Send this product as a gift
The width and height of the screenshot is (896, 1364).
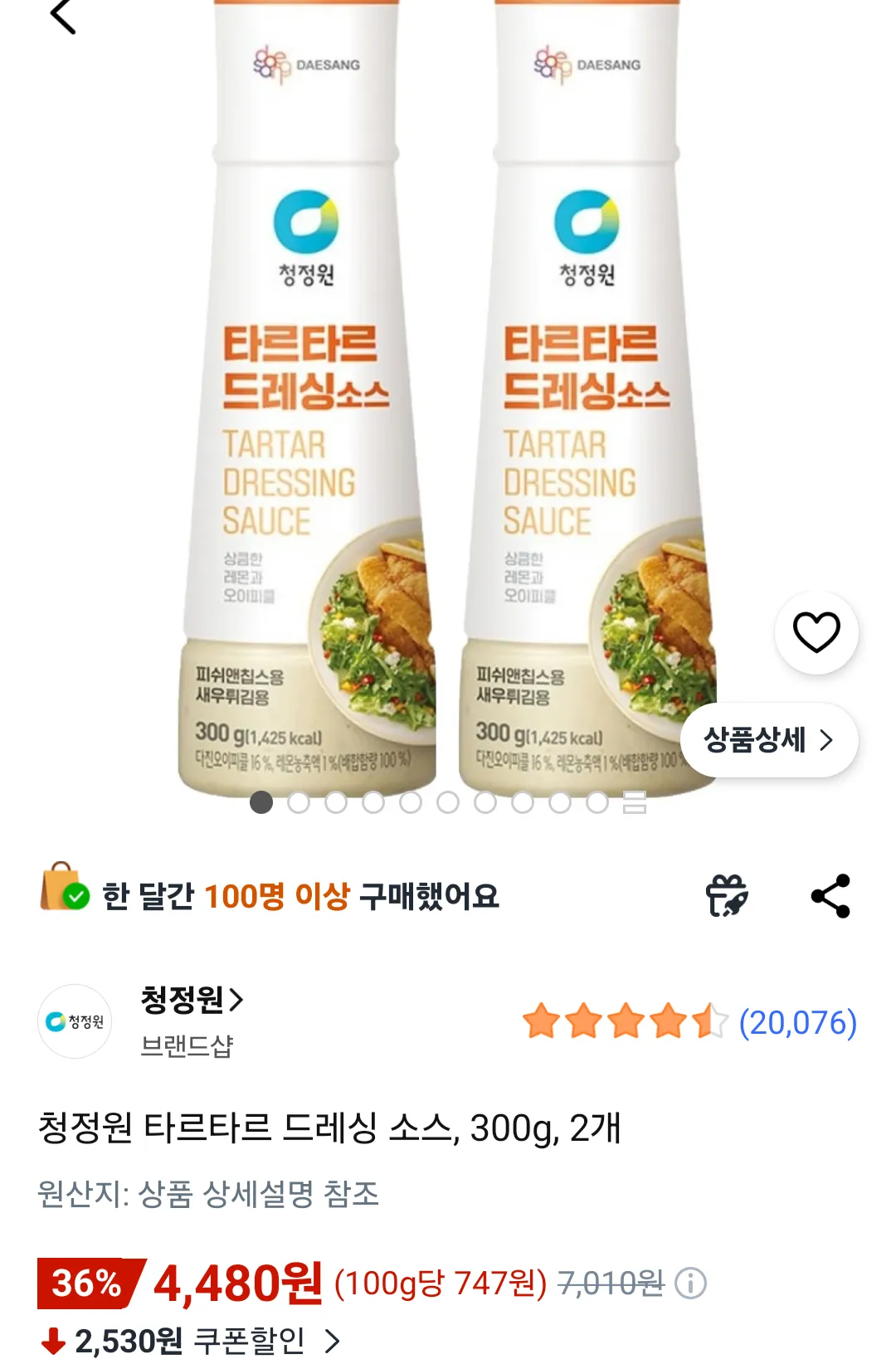pyautogui.click(x=727, y=896)
